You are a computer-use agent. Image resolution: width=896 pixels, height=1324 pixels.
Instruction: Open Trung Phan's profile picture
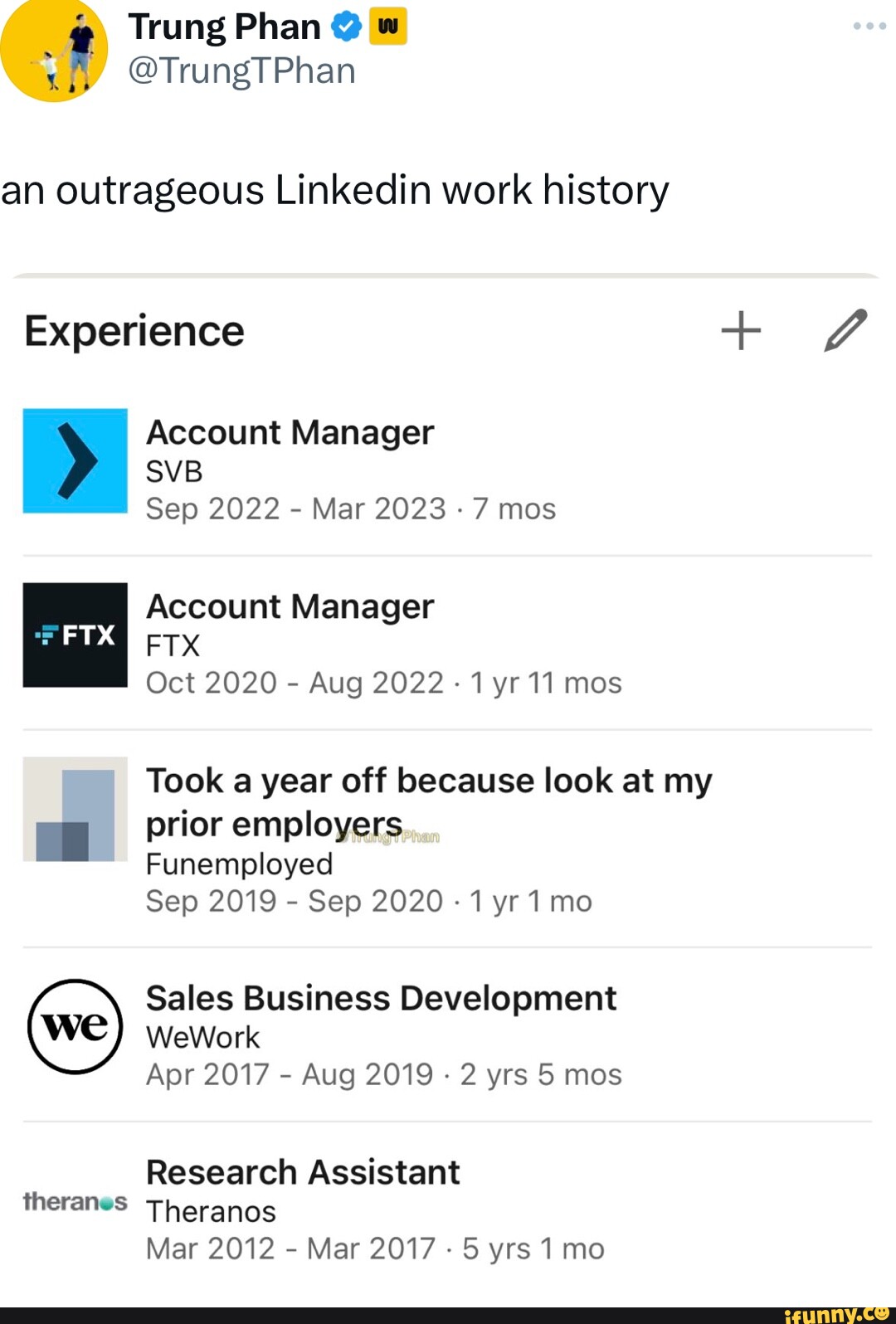(x=56, y=51)
